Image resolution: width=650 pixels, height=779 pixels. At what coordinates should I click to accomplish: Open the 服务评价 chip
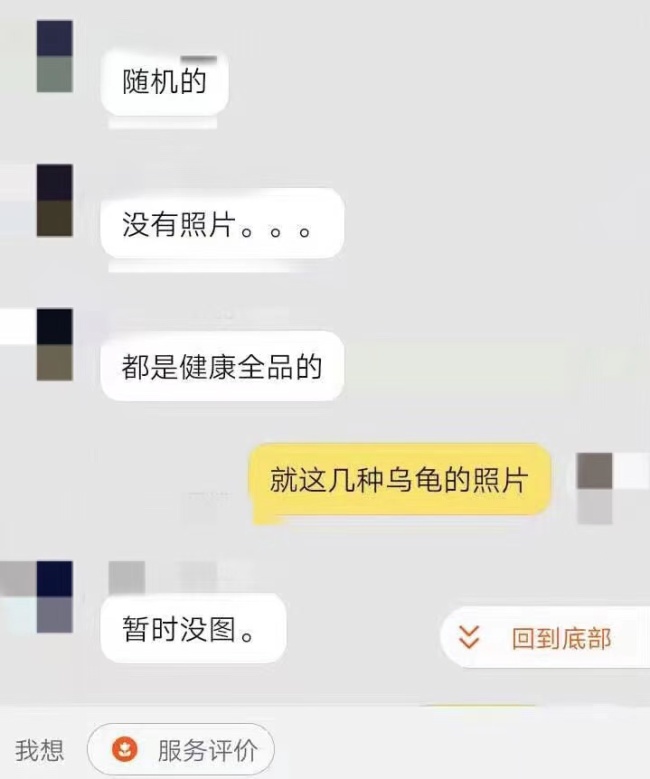tap(181, 750)
